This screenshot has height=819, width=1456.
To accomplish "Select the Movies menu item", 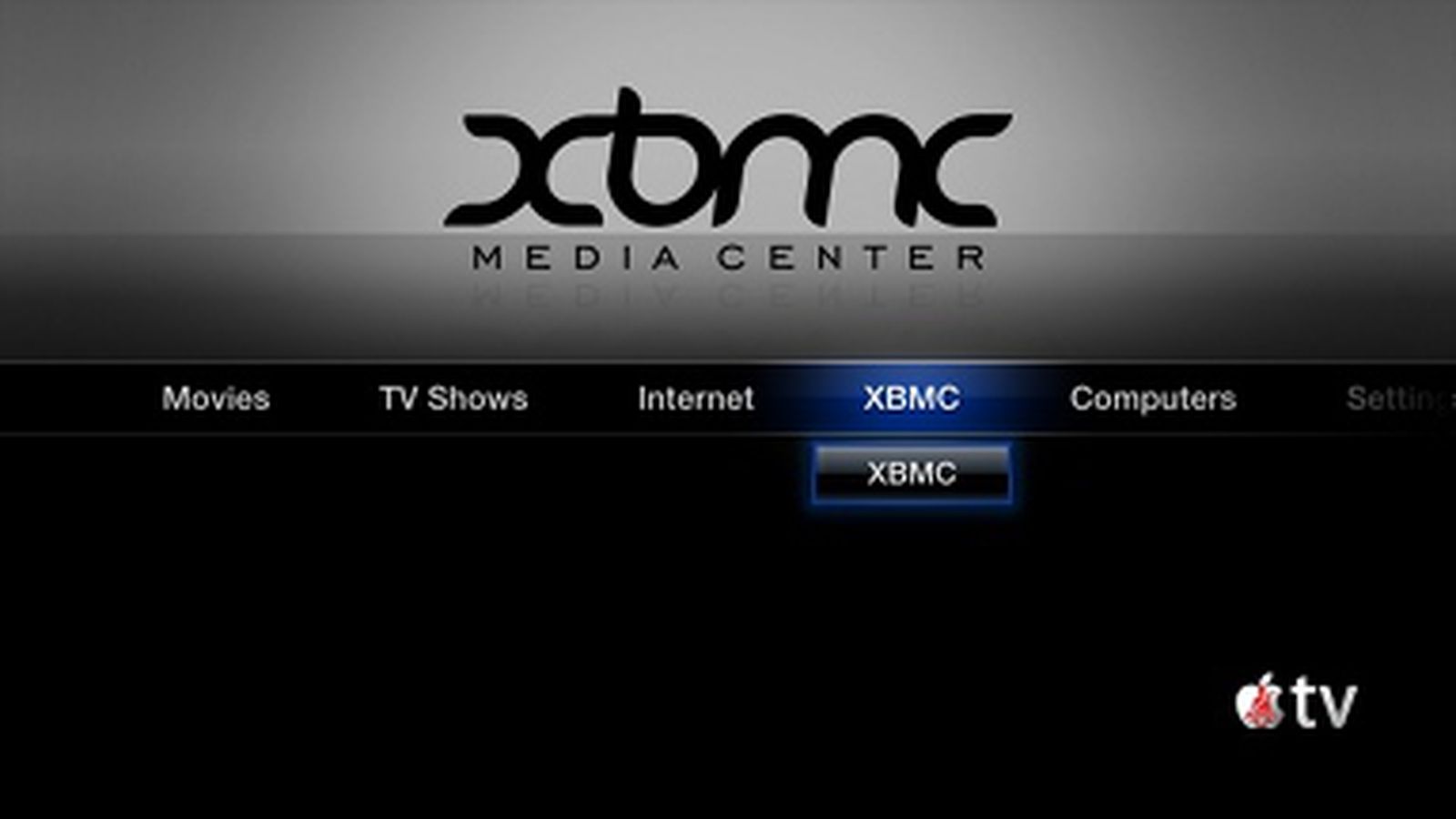I will coord(216,399).
